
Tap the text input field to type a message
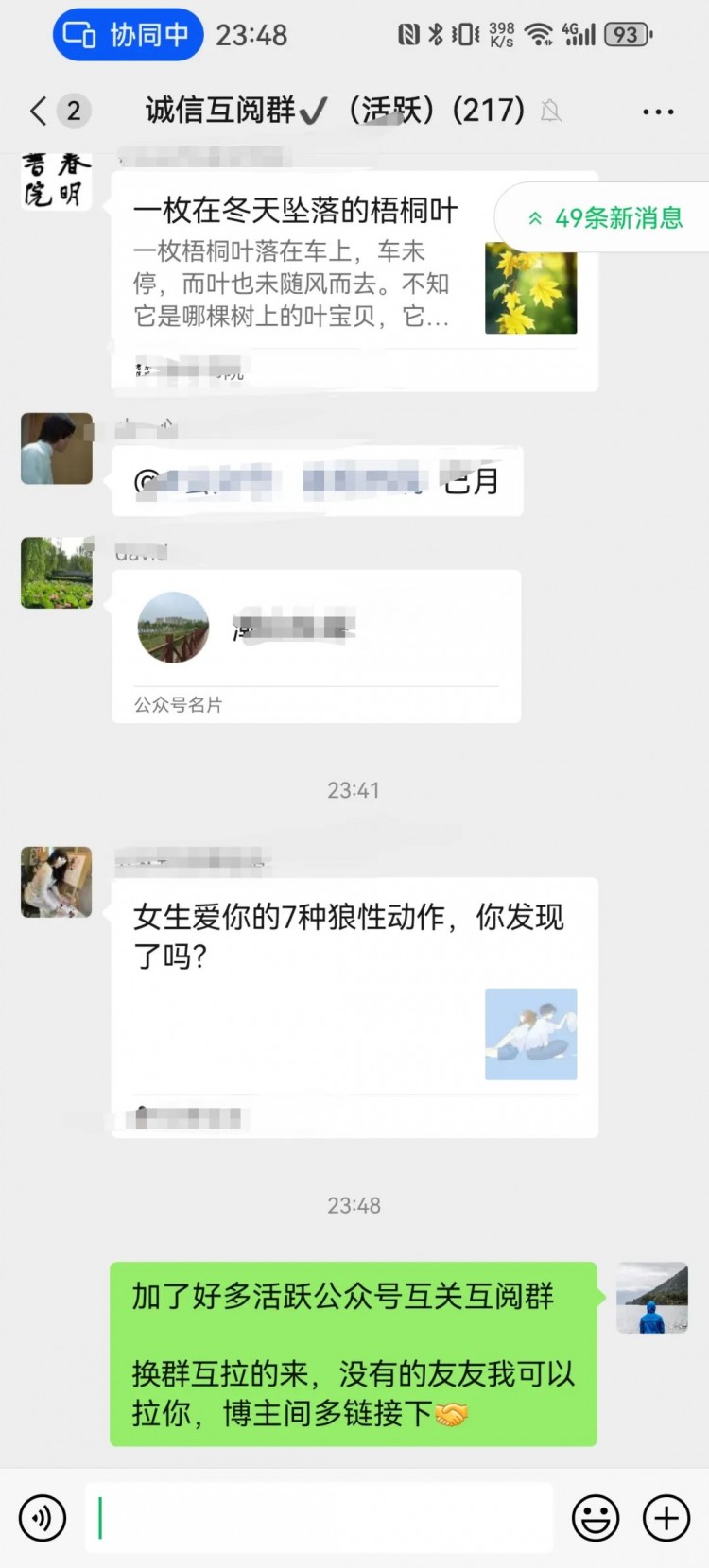[x=321, y=1518]
